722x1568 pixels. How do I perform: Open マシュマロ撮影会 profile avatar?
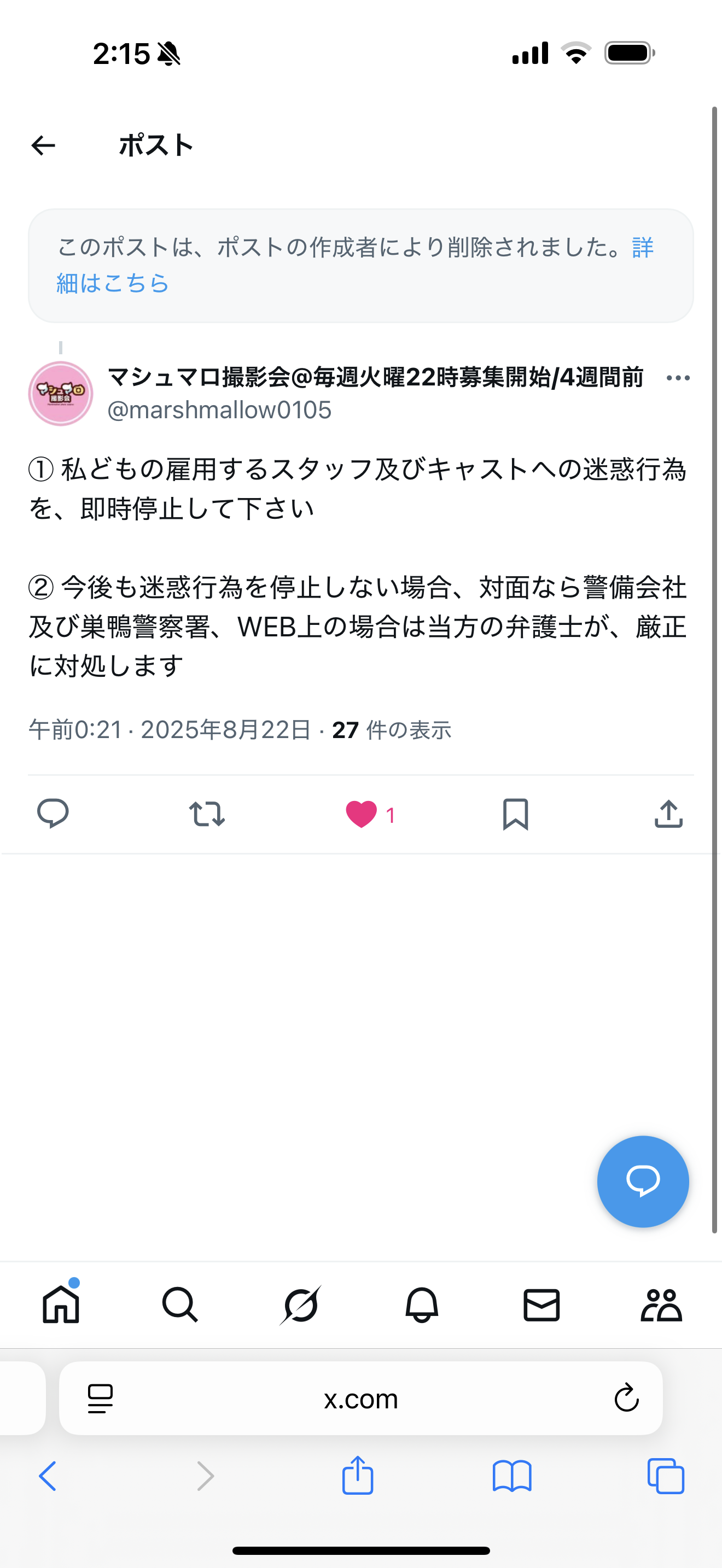[61, 394]
